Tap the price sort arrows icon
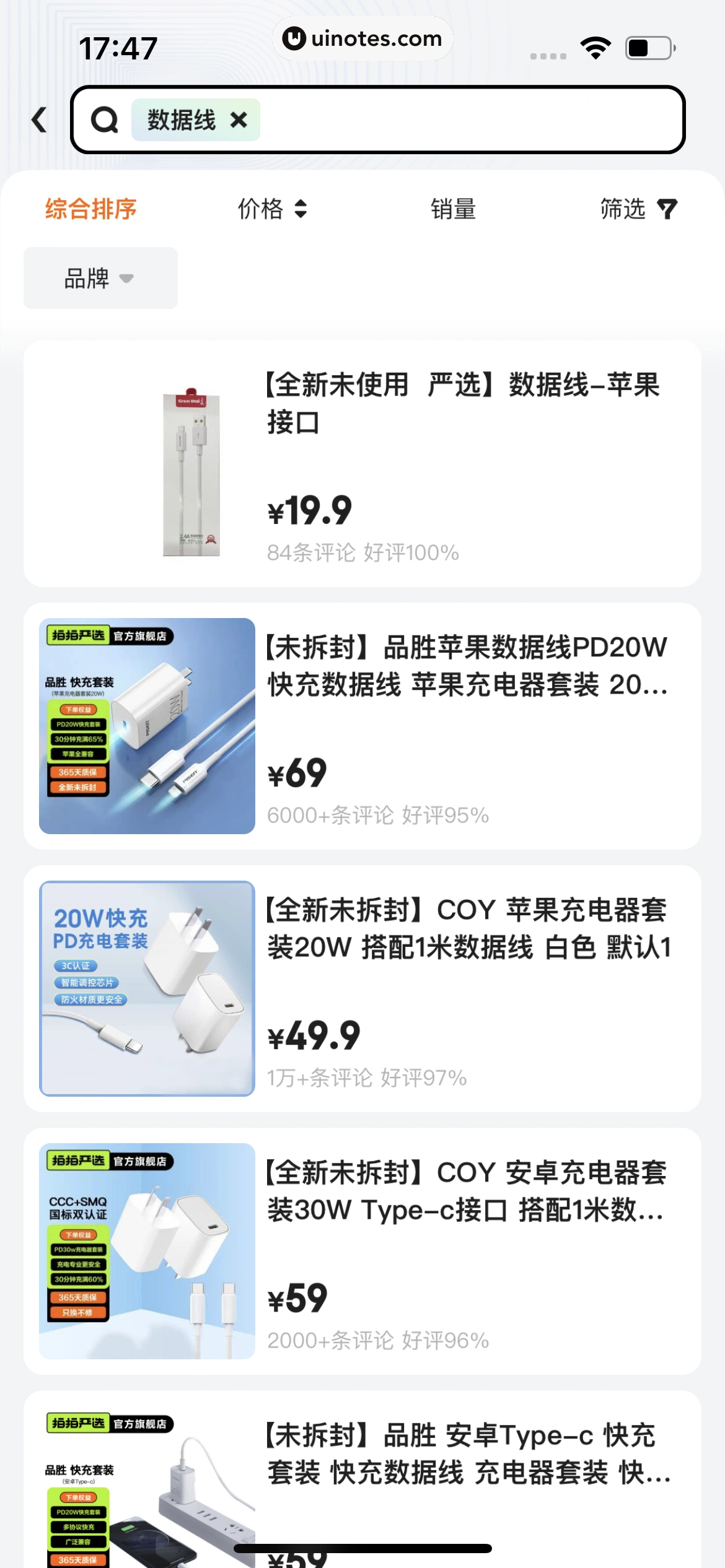725x1568 pixels. point(300,209)
